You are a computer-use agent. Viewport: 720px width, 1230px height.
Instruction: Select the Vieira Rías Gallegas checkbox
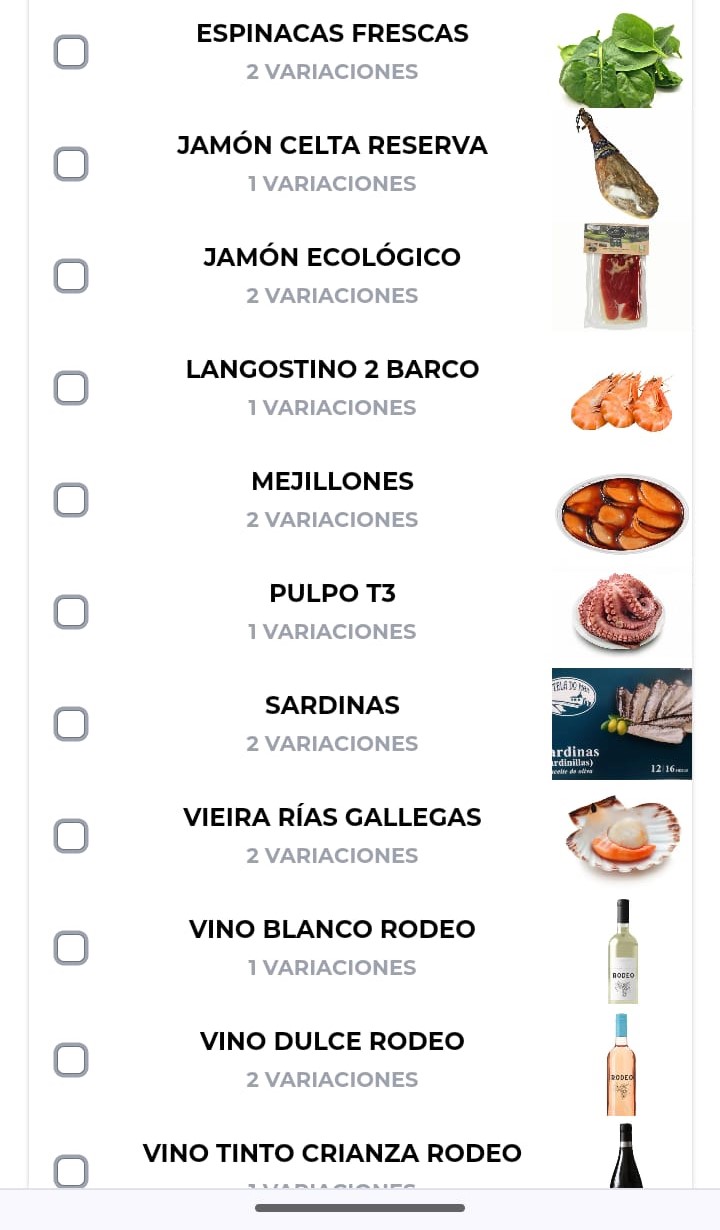71,836
